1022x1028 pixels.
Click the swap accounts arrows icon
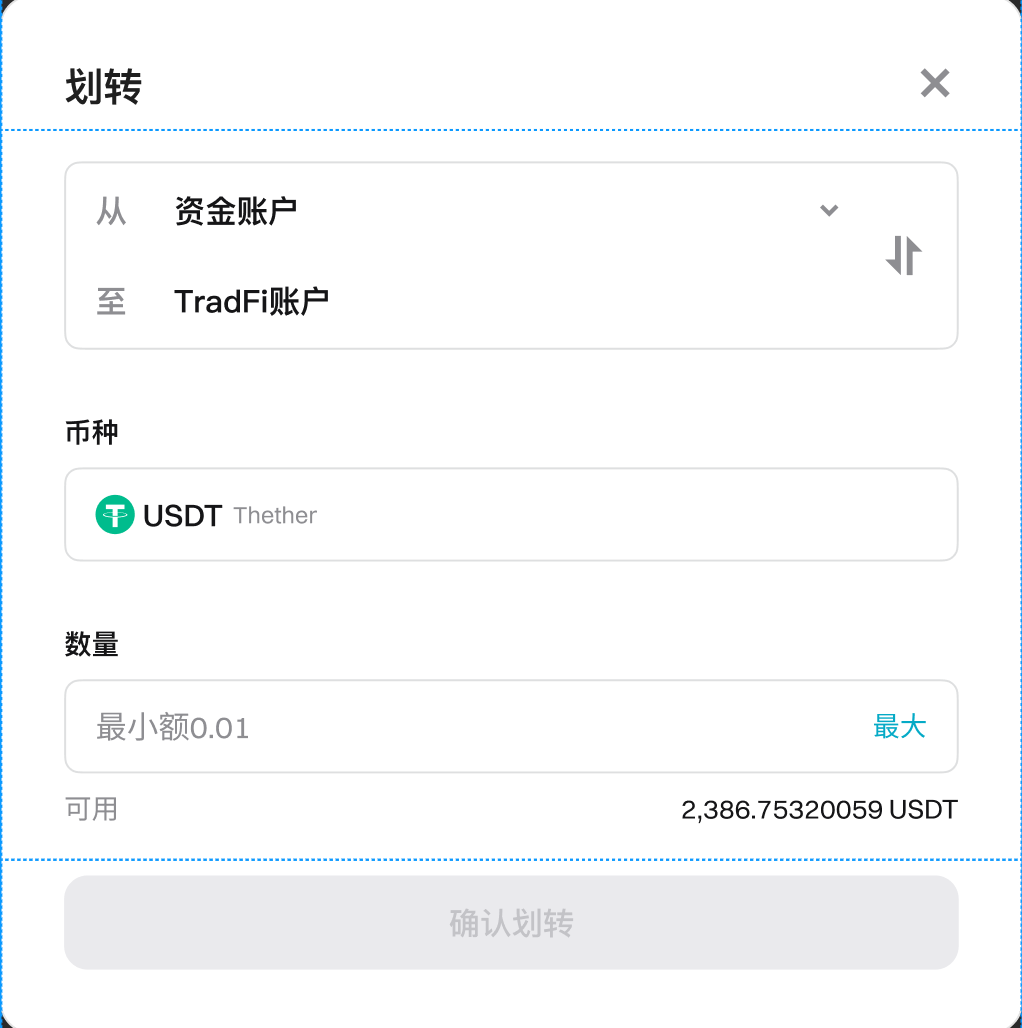coord(903,256)
